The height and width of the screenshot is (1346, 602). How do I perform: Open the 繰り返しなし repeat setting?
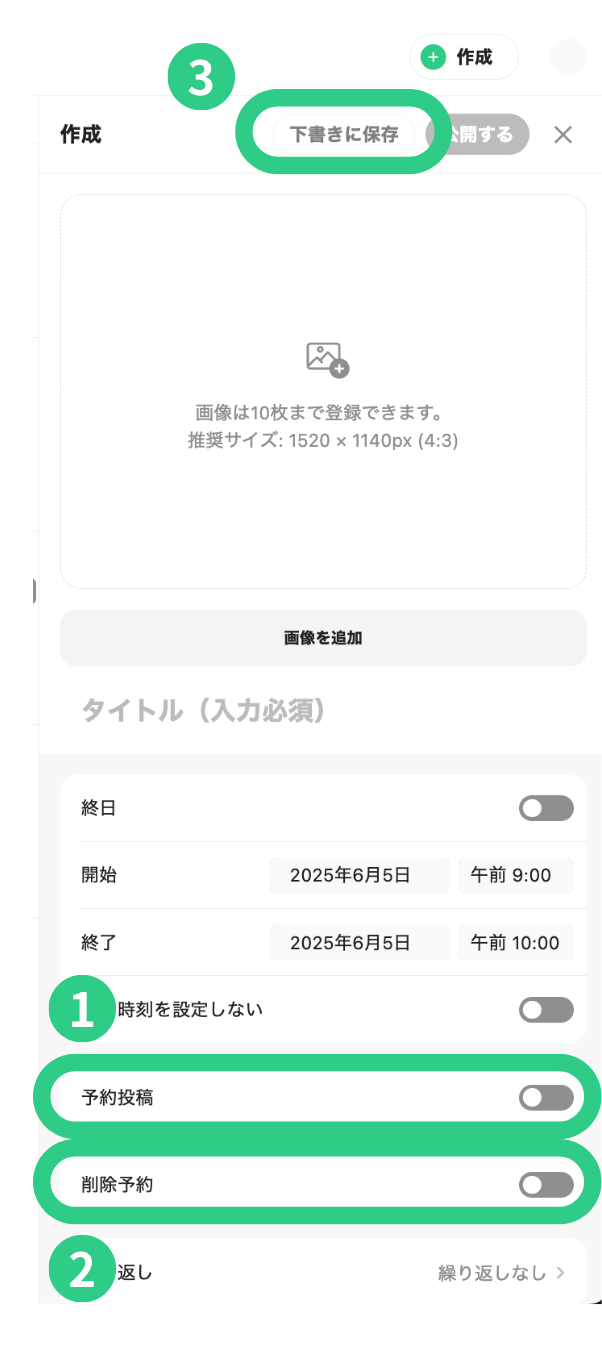(500, 1273)
